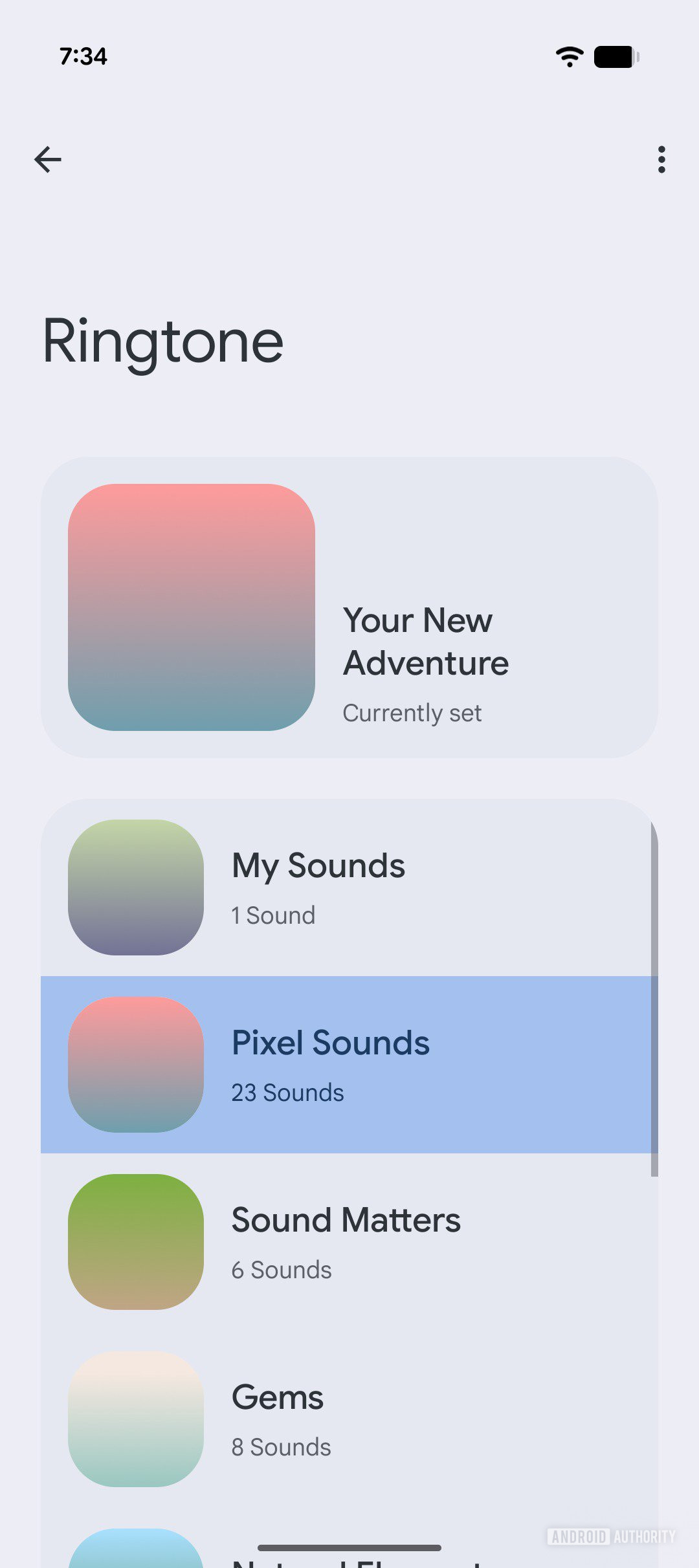This screenshot has height=1568, width=699.
Task: Open the currently set Your New Adventure ringtone
Action: [349, 608]
